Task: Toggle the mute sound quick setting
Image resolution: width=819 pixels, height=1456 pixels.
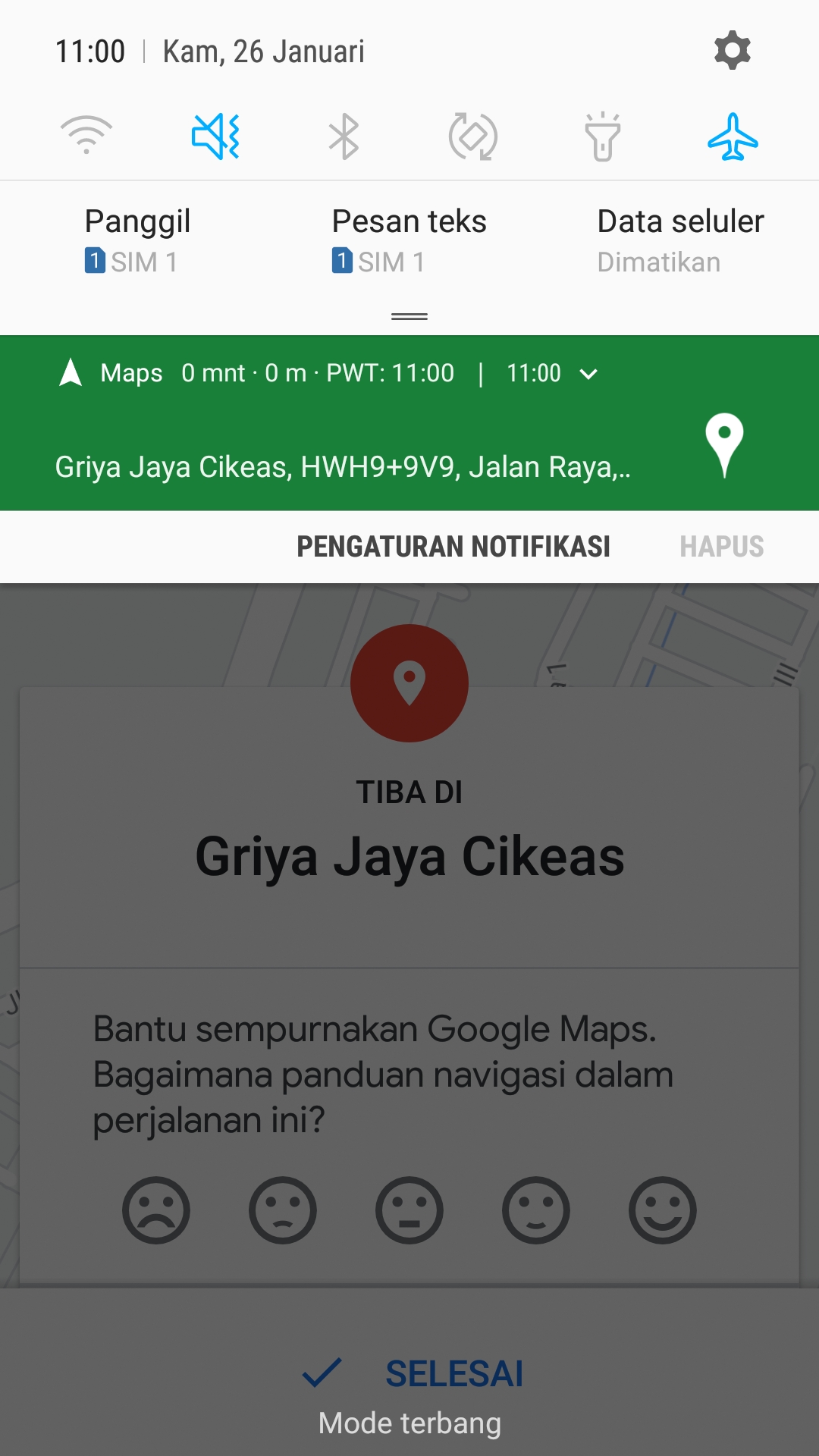Action: pyautogui.click(x=215, y=136)
